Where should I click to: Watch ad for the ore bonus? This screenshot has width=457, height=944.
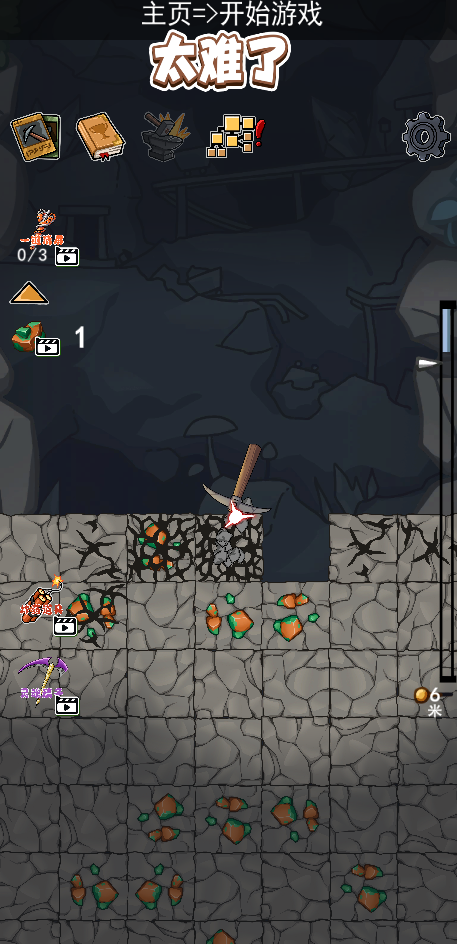point(36,338)
